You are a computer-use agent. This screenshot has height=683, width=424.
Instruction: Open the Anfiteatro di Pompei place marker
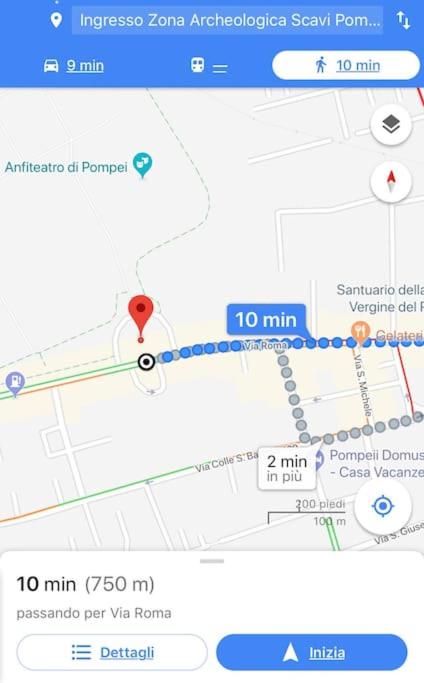[142, 166]
